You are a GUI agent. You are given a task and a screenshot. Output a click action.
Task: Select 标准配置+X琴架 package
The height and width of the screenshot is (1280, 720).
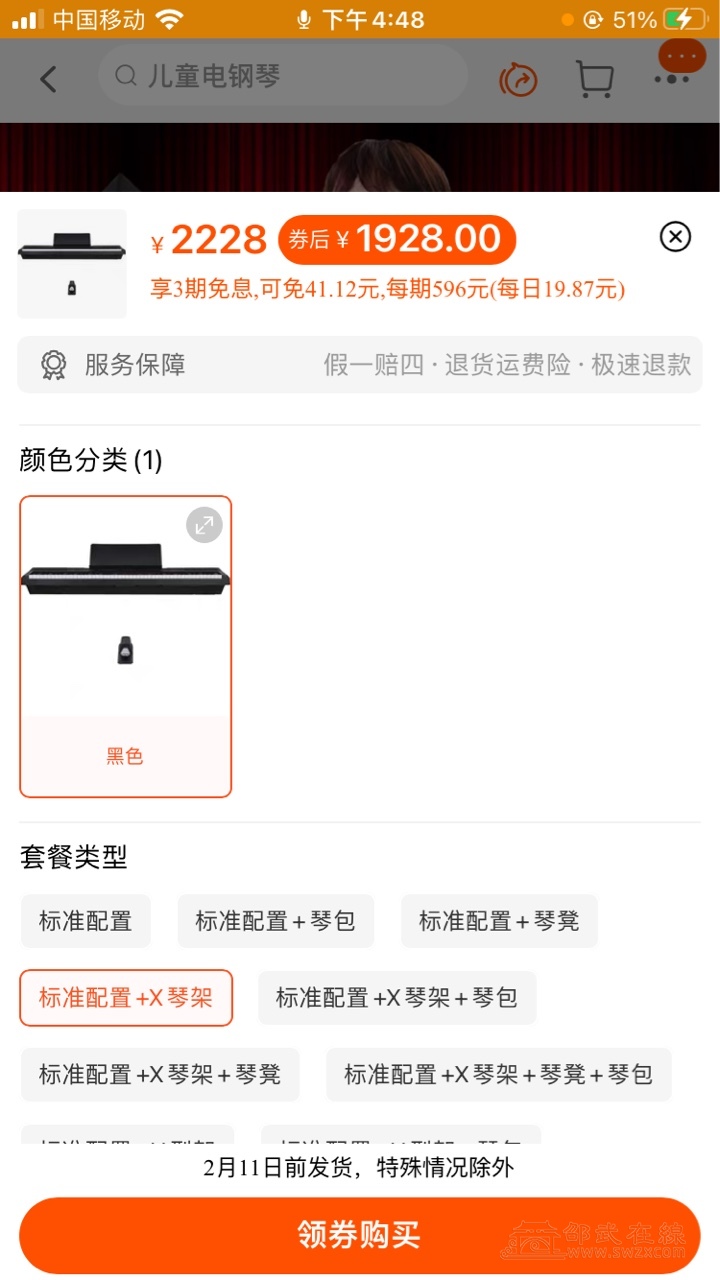(126, 998)
